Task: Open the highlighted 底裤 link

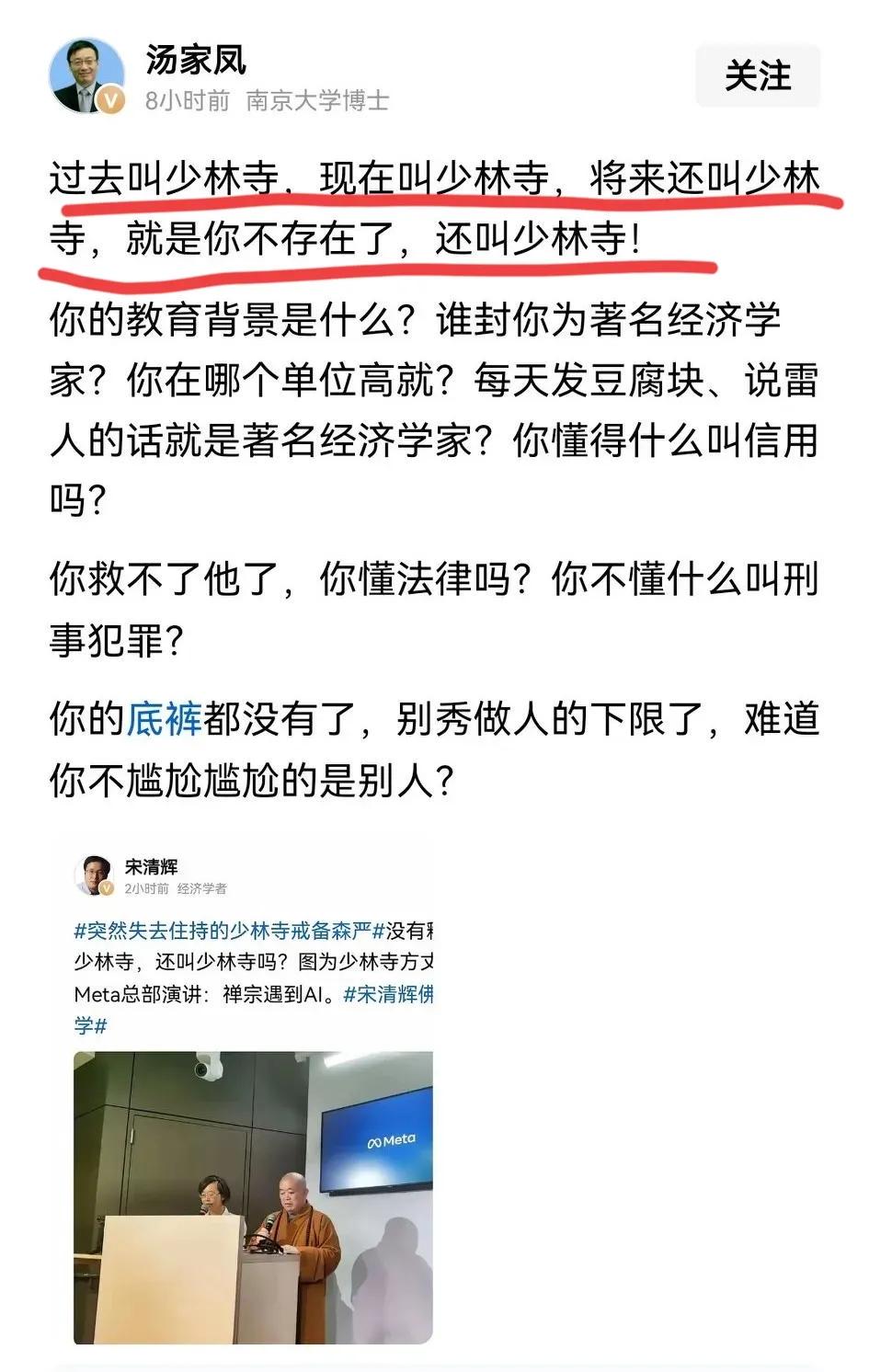Action: pyautogui.click(x=164, y=719)
